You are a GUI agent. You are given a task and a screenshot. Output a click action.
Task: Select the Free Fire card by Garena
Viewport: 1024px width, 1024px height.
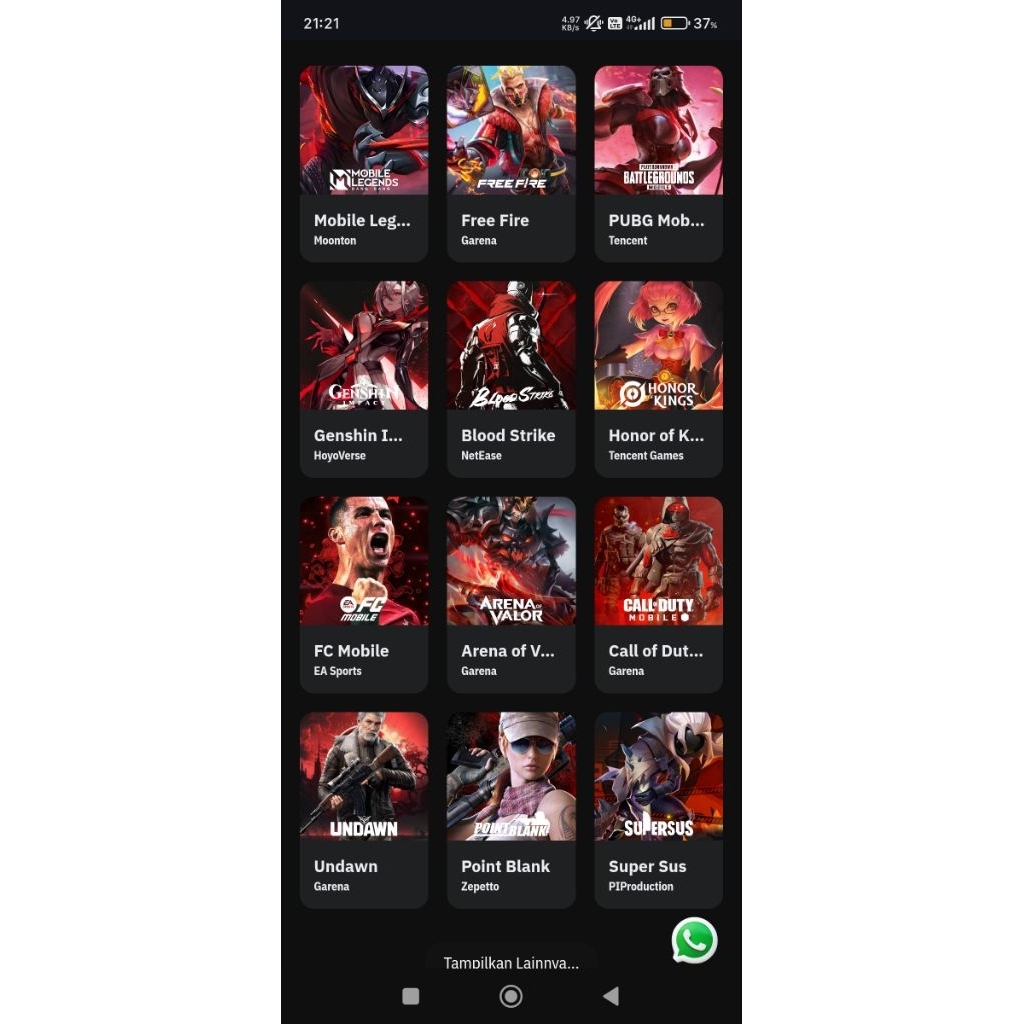[511, 163]
